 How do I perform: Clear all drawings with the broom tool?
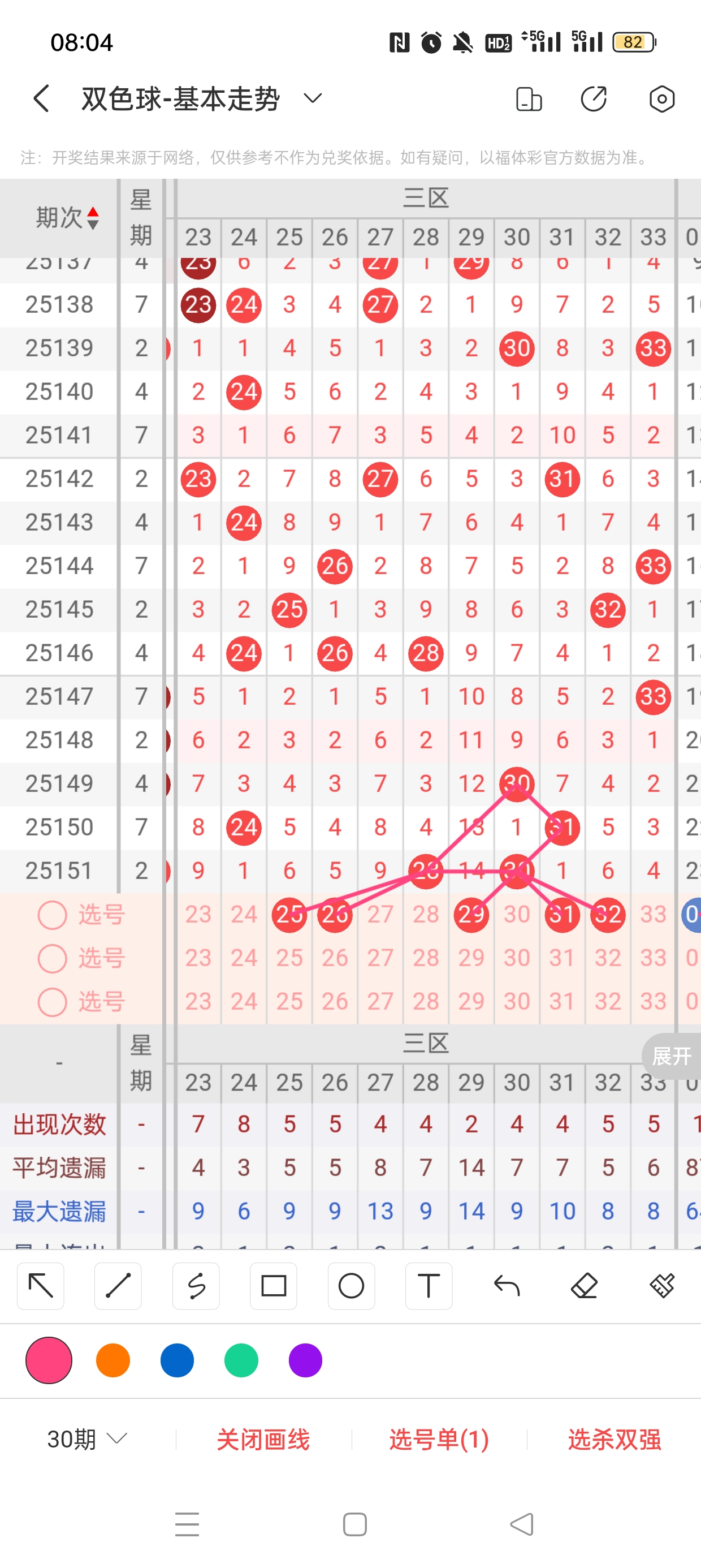tap(662, 1286)
